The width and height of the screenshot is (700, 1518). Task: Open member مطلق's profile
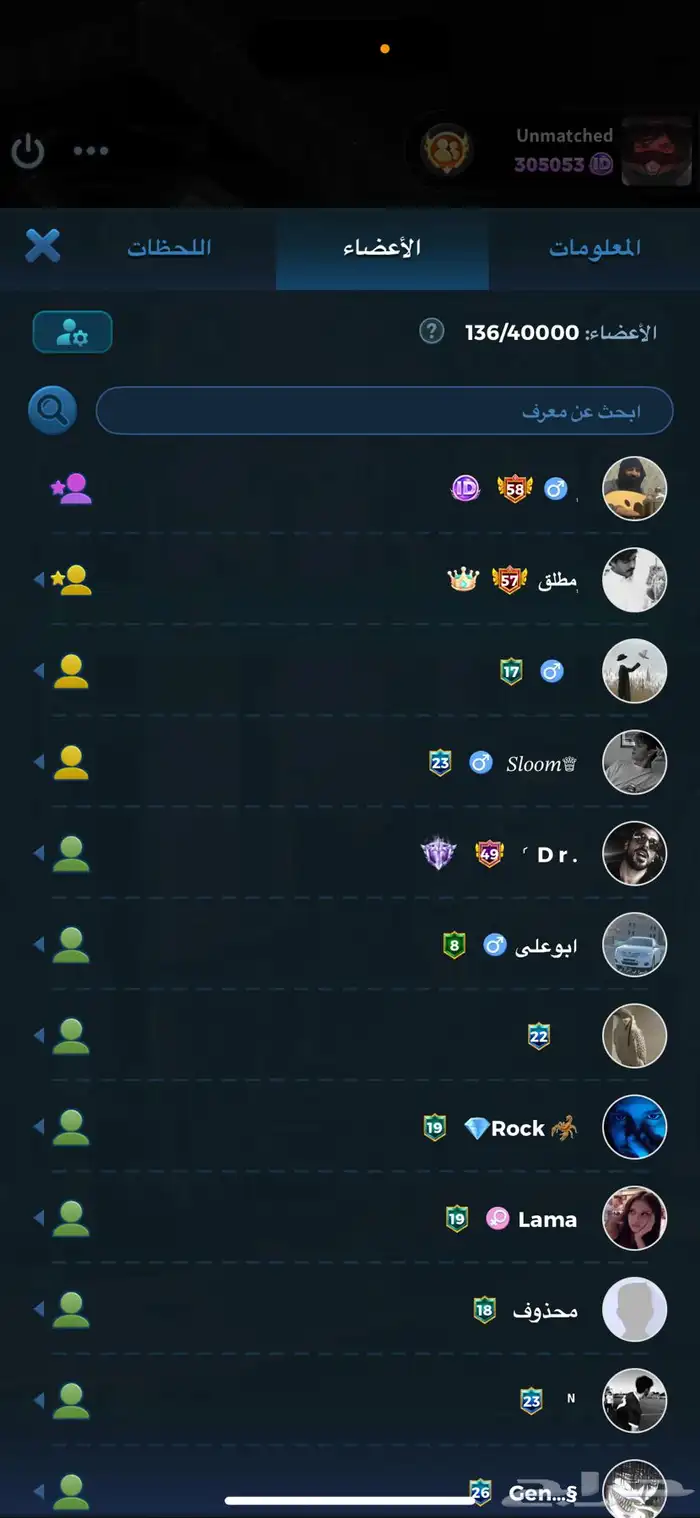pyautogui.click(x=634, y=580)
